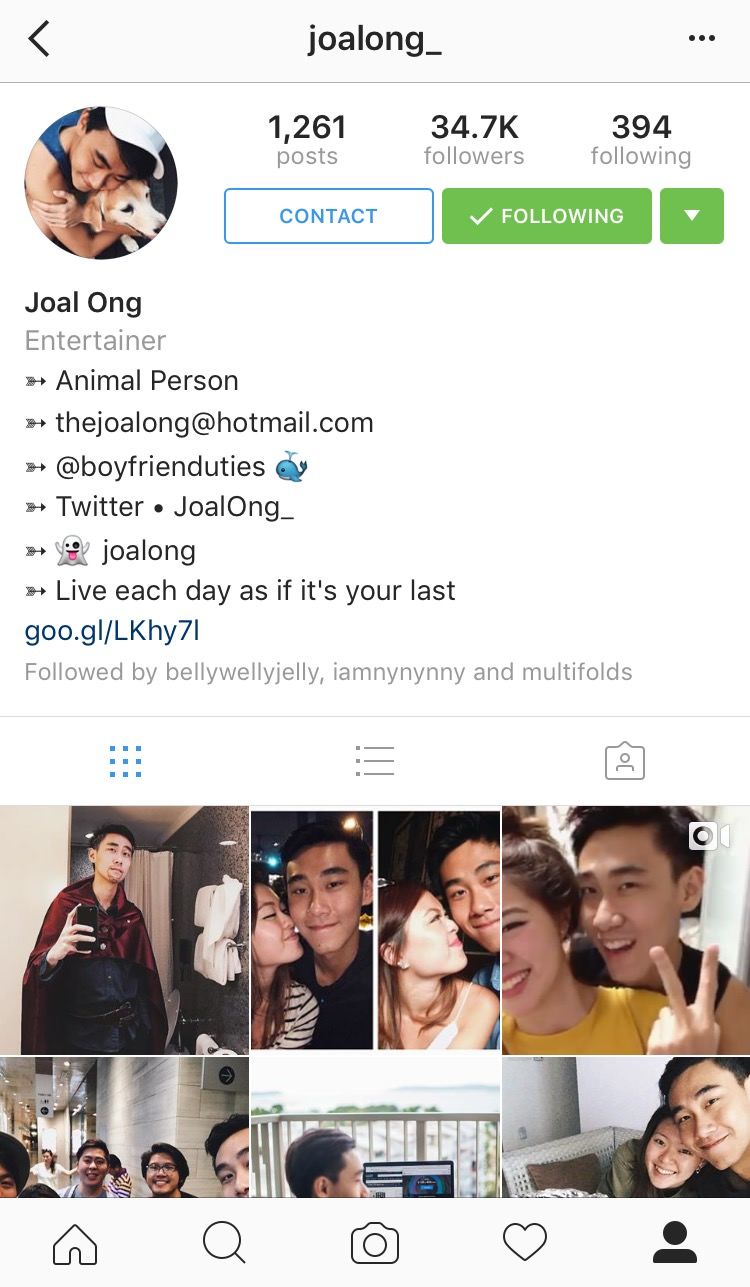Open the search and explore tab

(x=224, y=1243)
